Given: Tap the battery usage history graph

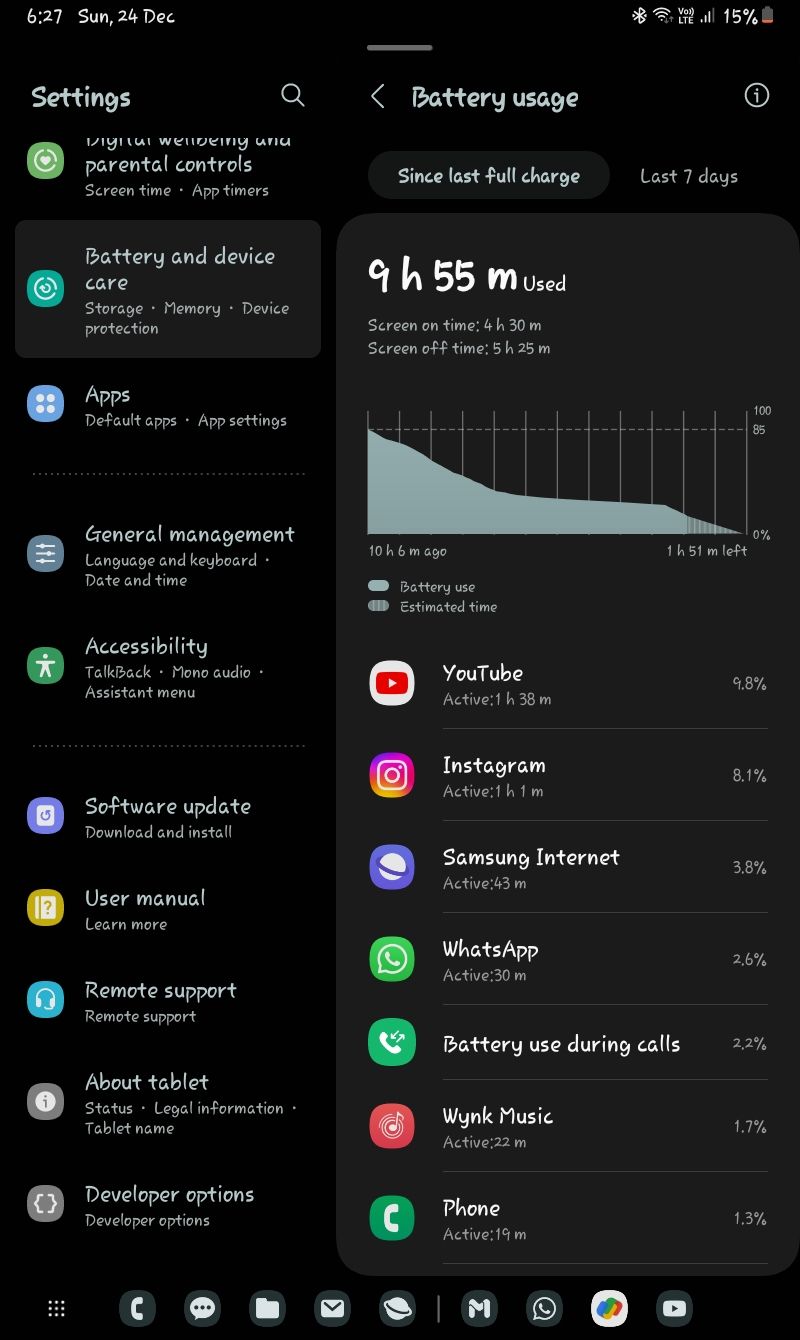Looking at the screenshot, I should [x=560, y=470].
